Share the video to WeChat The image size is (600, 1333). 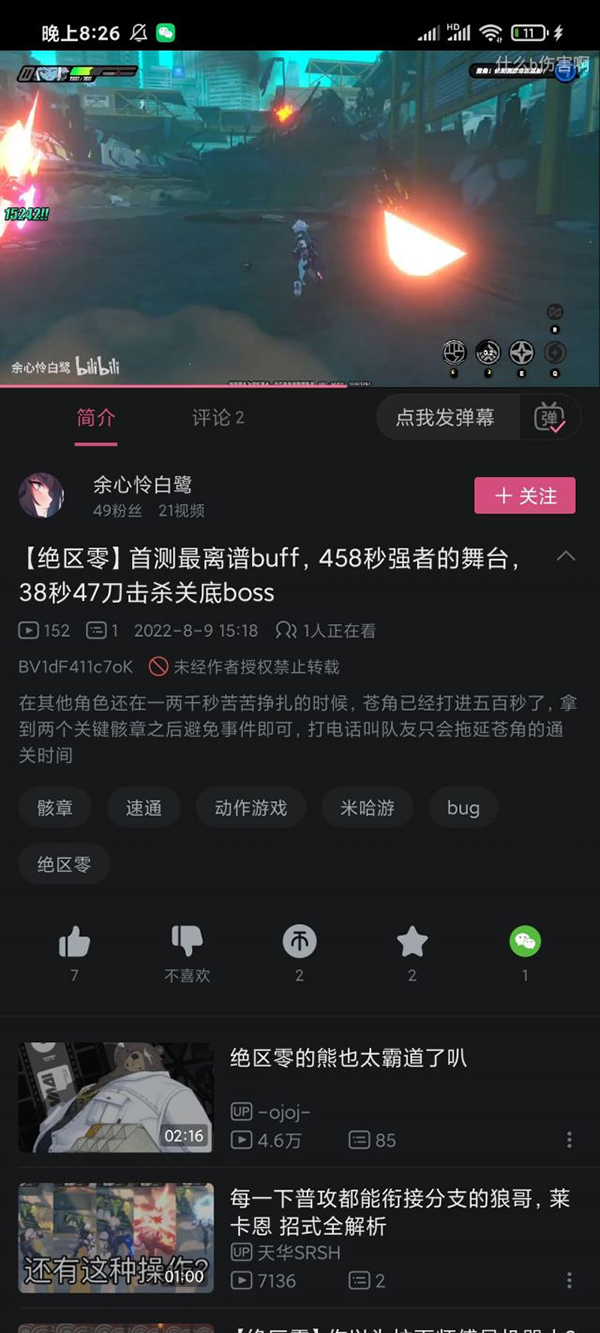click(x=524, y=942)
